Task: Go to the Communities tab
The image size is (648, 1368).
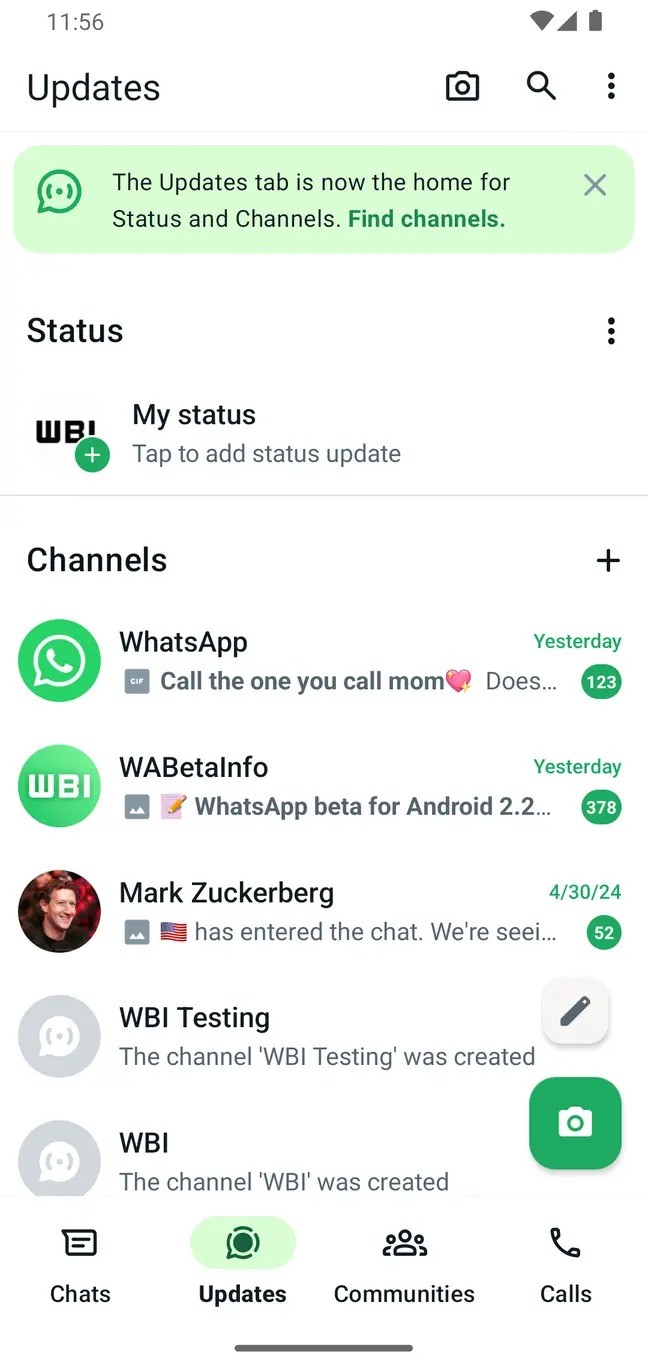Action: click(x=404, y=1266)
